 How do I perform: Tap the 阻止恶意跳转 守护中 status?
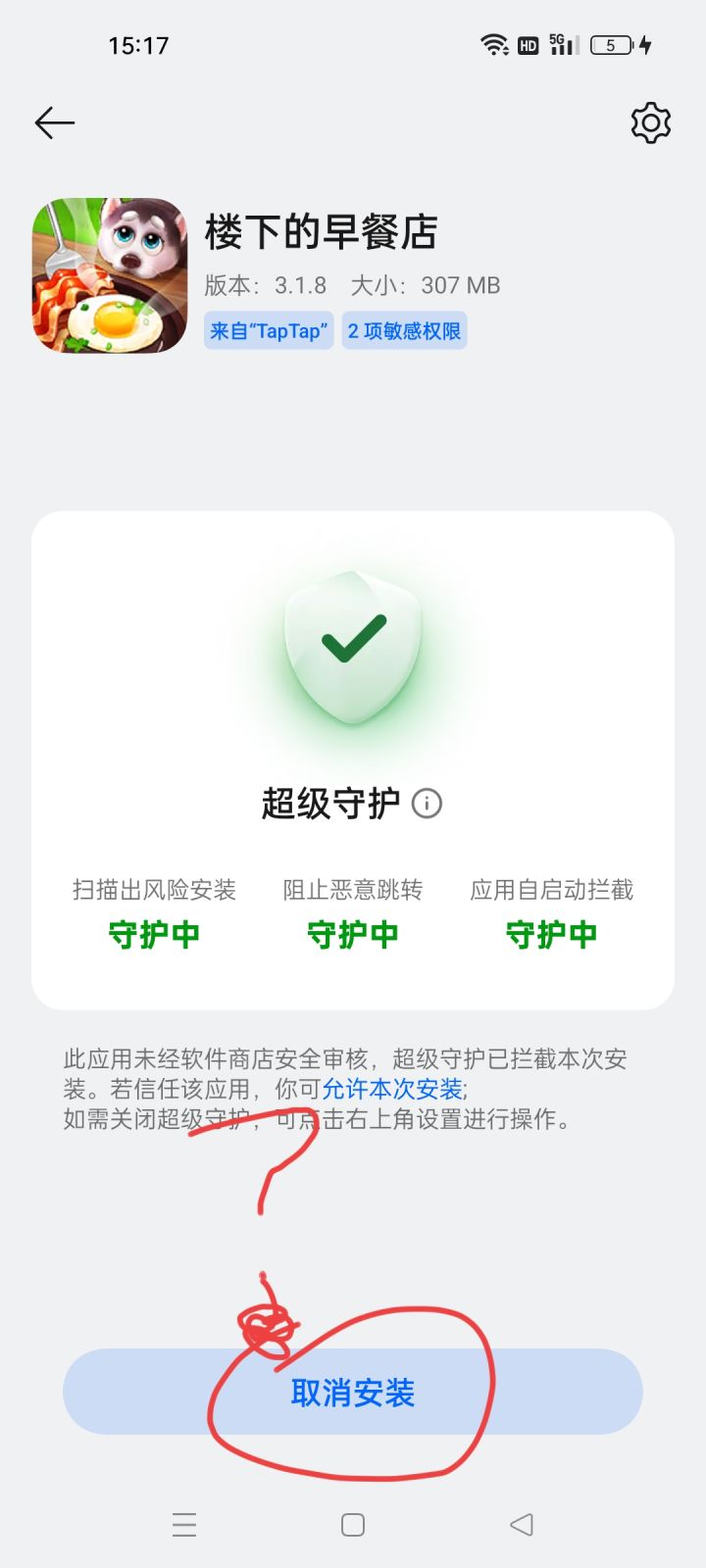pyautogui.click(x=351, y=933)
